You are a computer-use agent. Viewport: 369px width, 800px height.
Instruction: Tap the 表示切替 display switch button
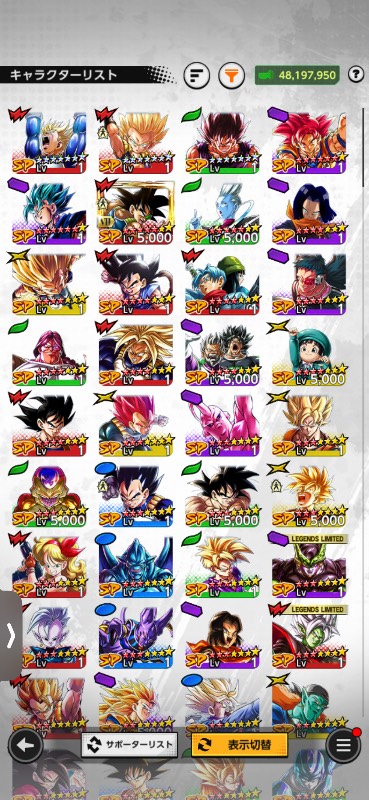[239, 745]
